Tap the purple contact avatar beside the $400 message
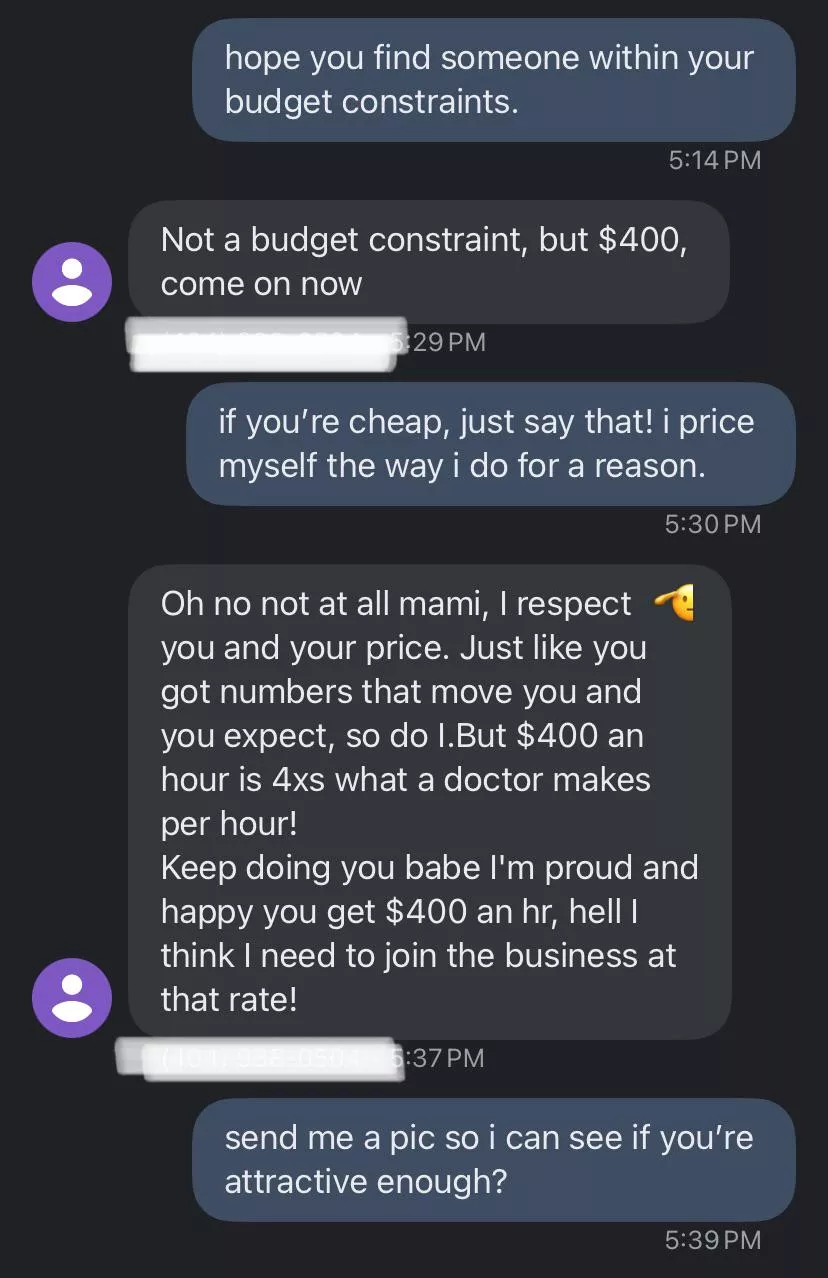 71,283
